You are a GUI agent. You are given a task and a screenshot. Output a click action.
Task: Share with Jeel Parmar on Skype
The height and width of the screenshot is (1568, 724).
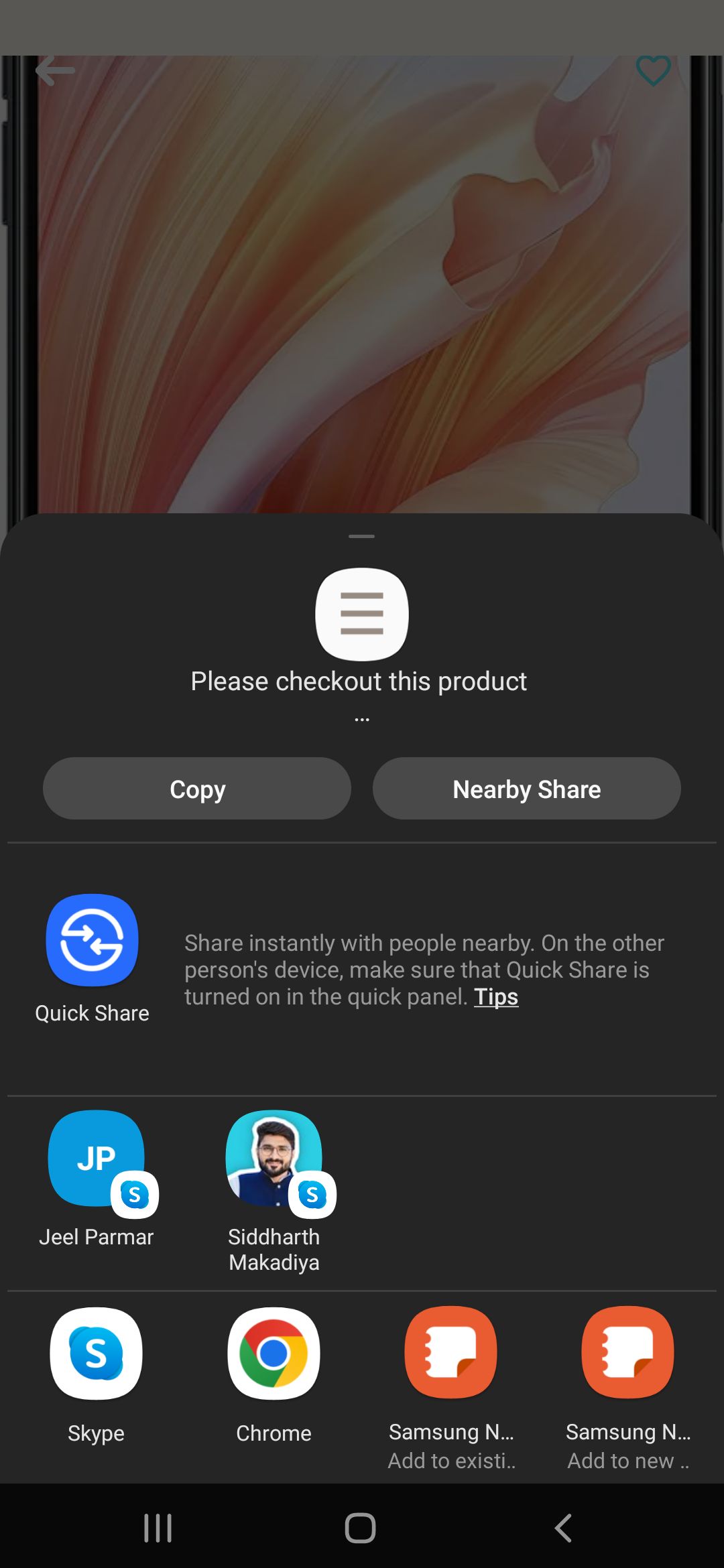coord(97,1179)
